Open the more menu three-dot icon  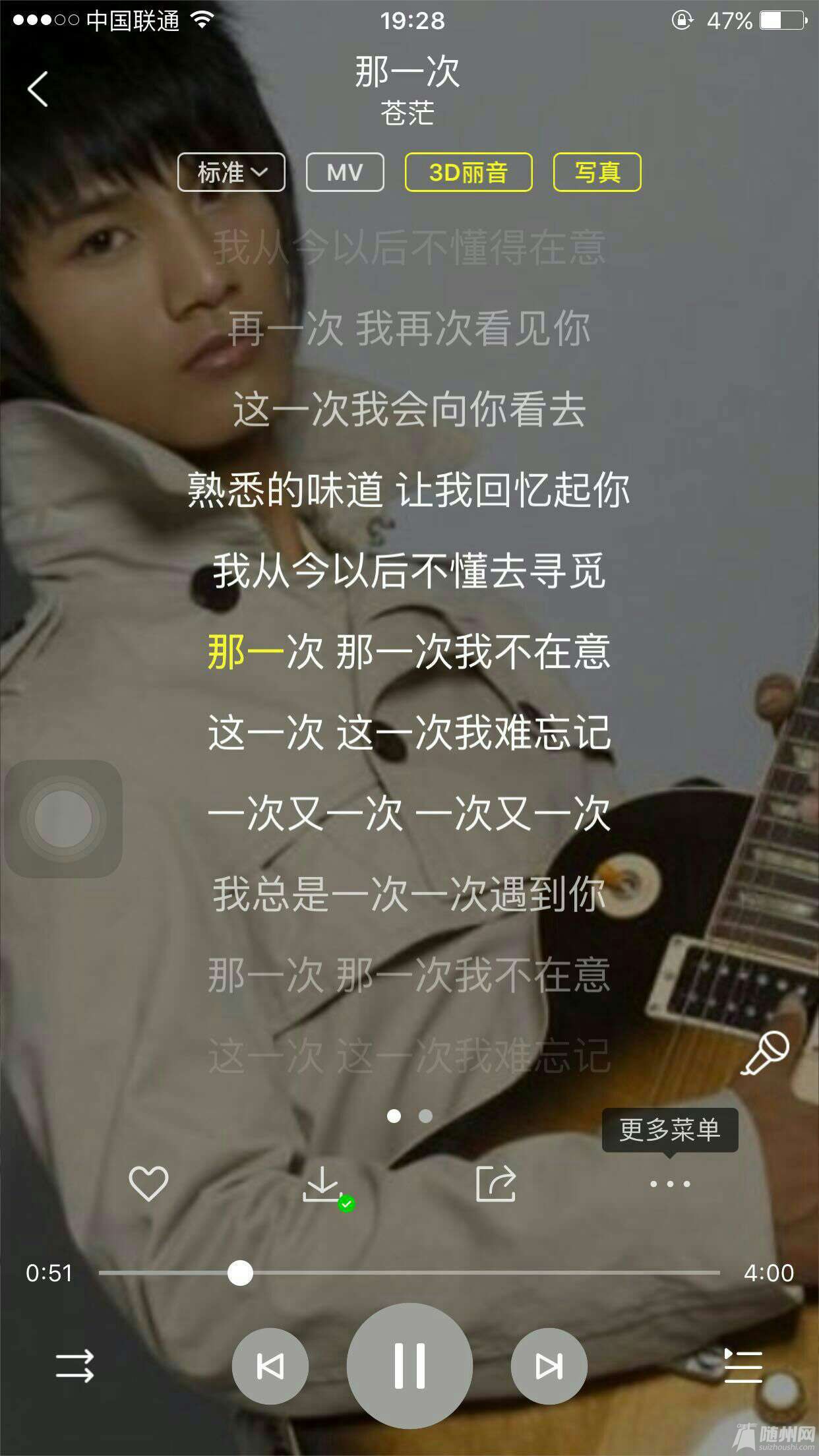click(x=669, y=1184)
